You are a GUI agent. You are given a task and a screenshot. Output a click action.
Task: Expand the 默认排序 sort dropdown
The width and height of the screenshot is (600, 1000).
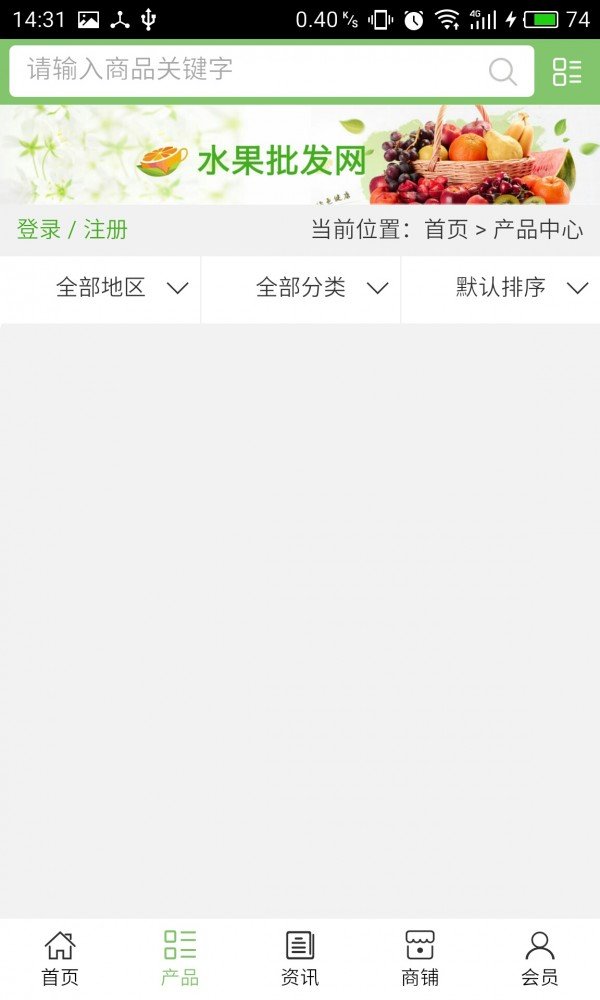tap(501, 288)
